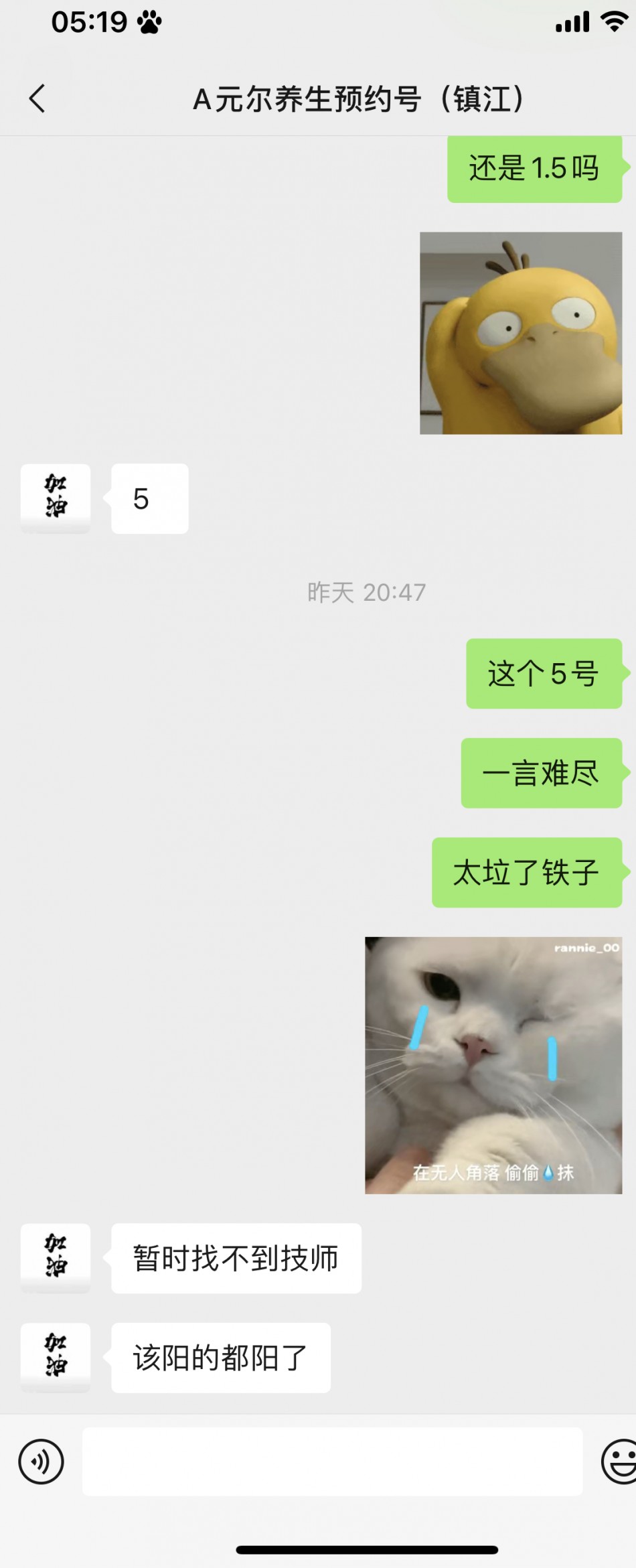Go back to the chat list
Image resolution: width=636 pixels, height=1568 pixels.
coord(37,99)
